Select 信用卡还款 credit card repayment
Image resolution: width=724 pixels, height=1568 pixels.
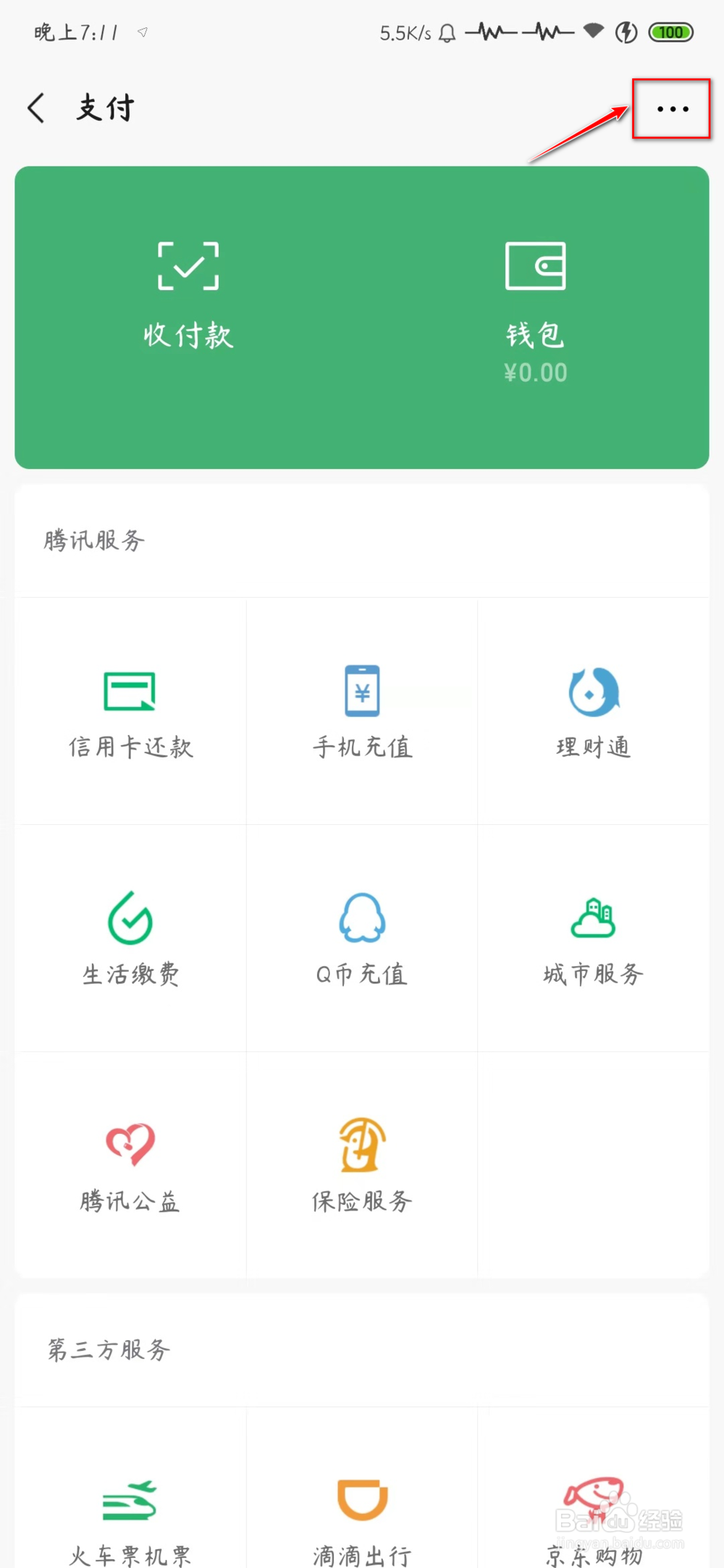click(x=130, y=713)
